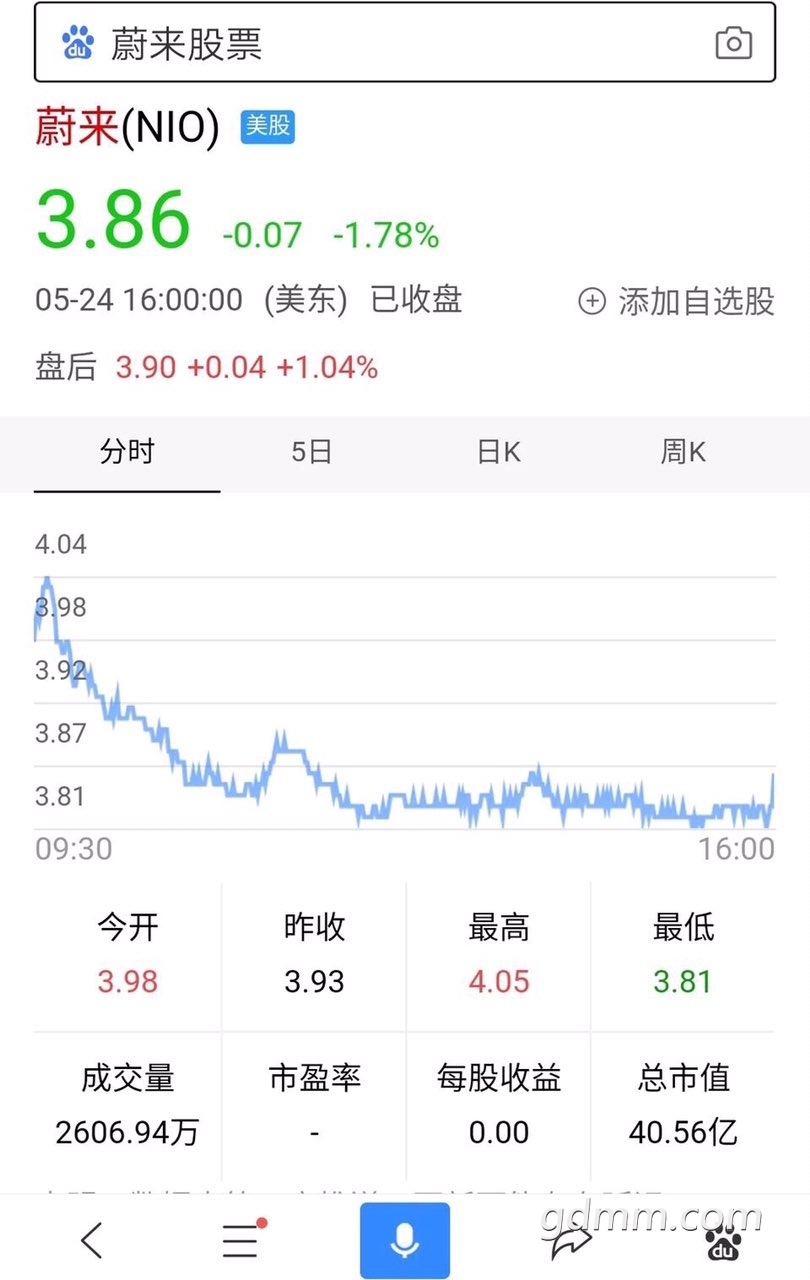Show the 周K weekly chart
The image size is (810, 1280).
(683, 452)
